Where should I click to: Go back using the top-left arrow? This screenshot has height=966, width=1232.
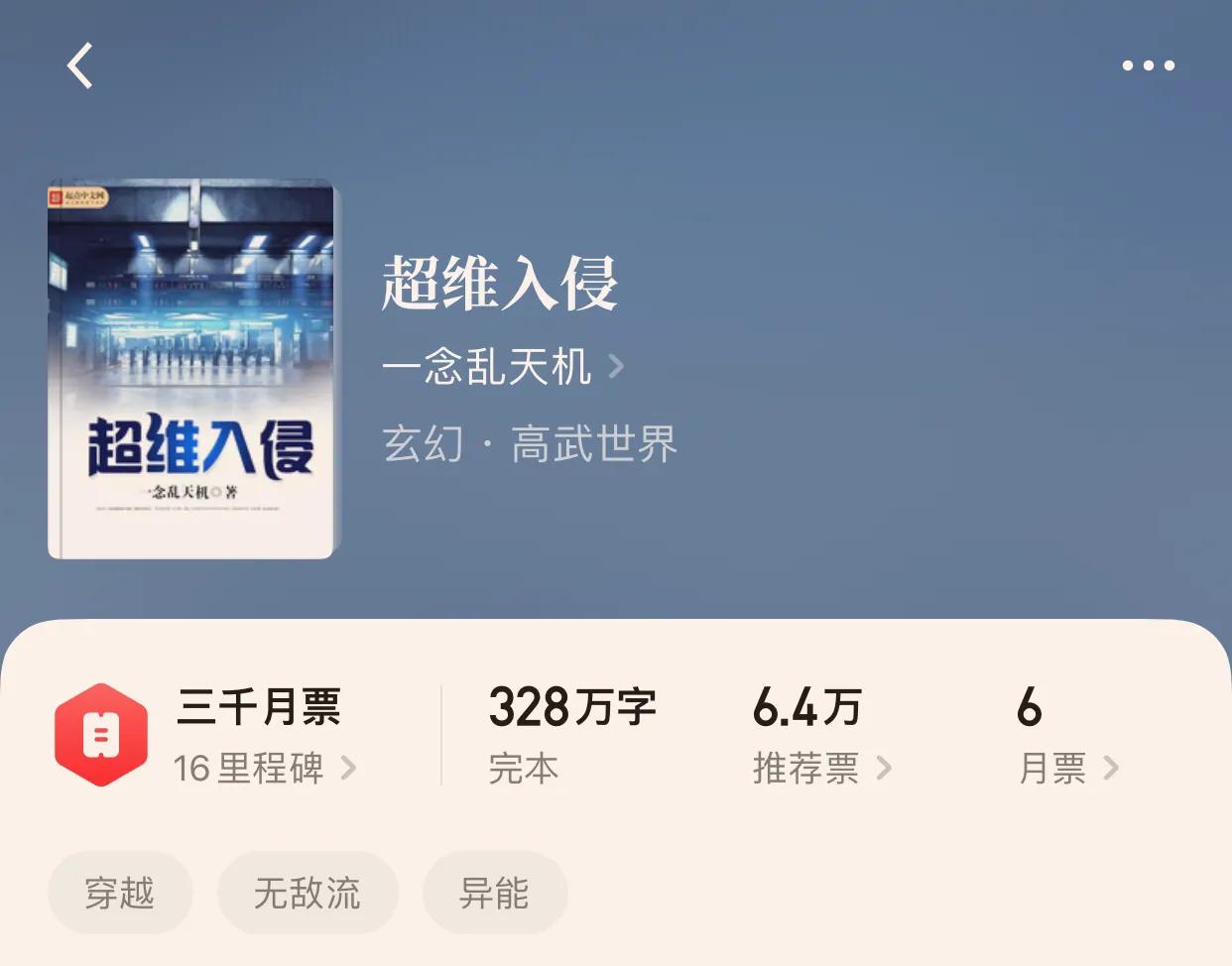click(80, 66)
